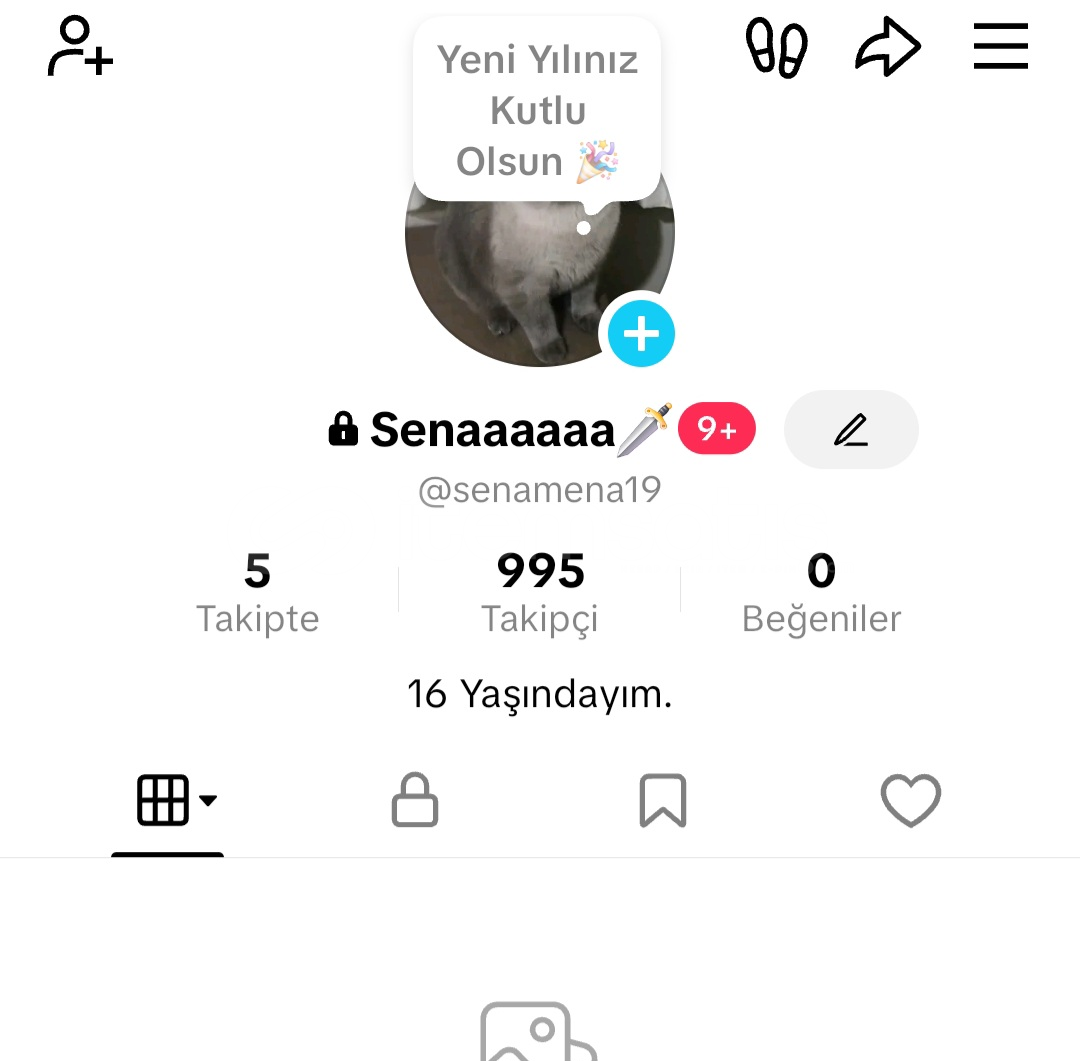Share this profile
Image resolution: width=1080 pixels, height=1061 pixels.
(x=887, y=48)
